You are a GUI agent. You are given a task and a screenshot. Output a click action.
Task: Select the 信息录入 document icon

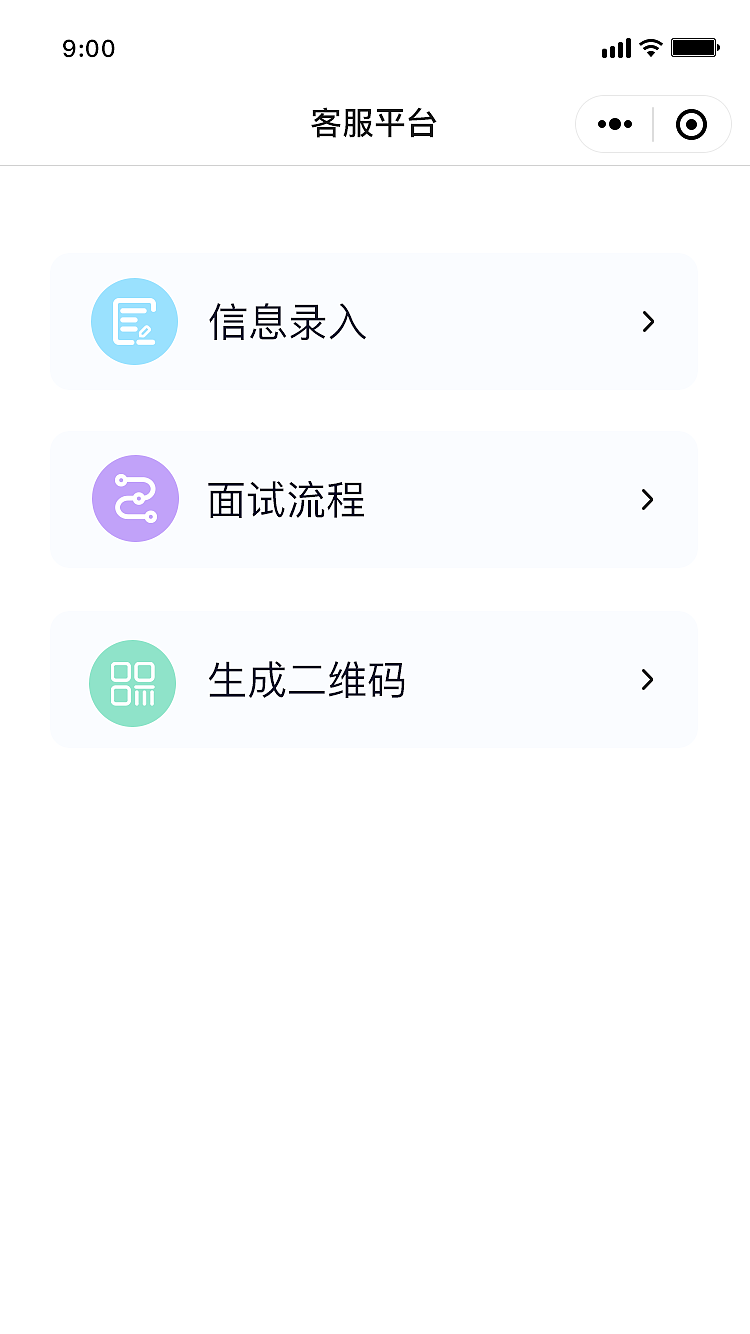coord(135,321)
